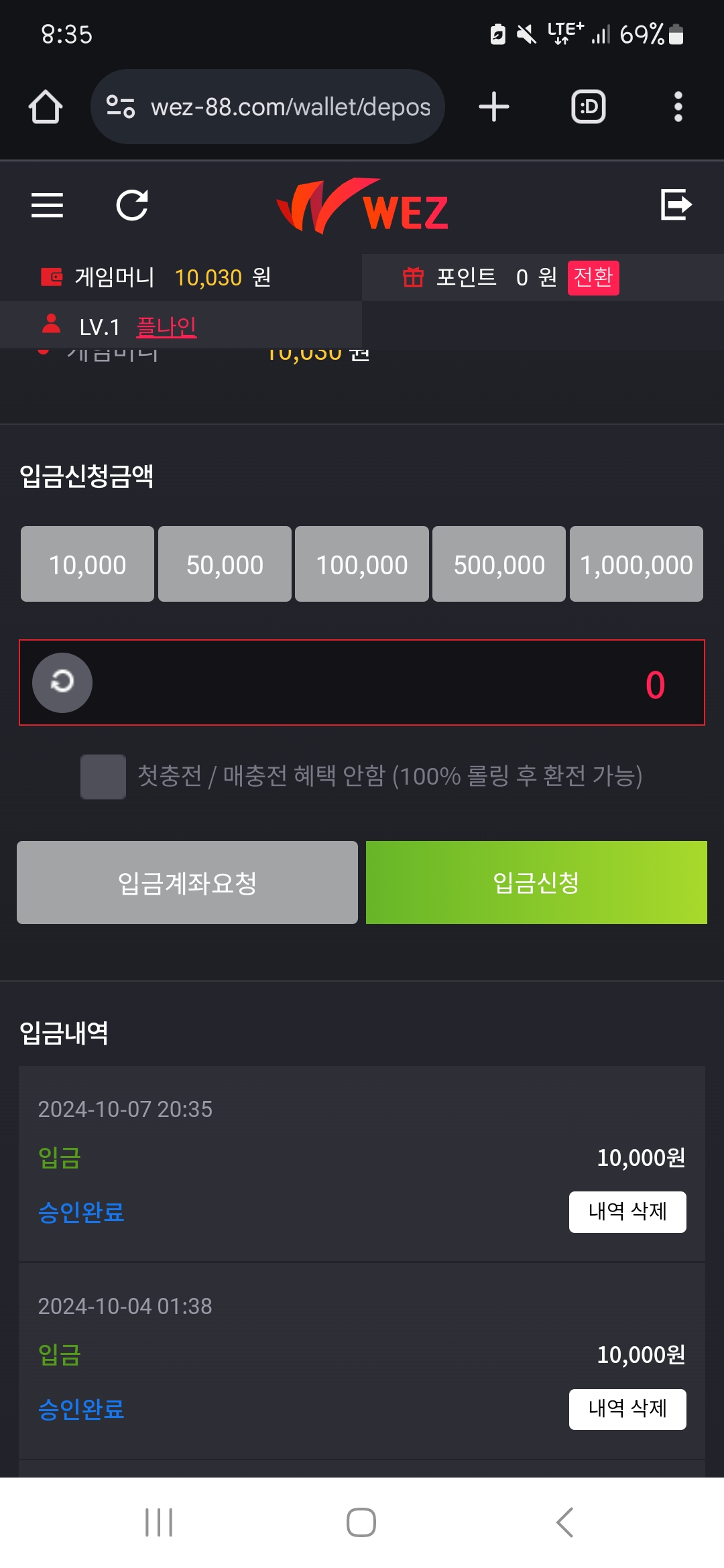Tap the site's refresh icon
The height and width of the screenshot is (1568, 724).
pos(132,205)
